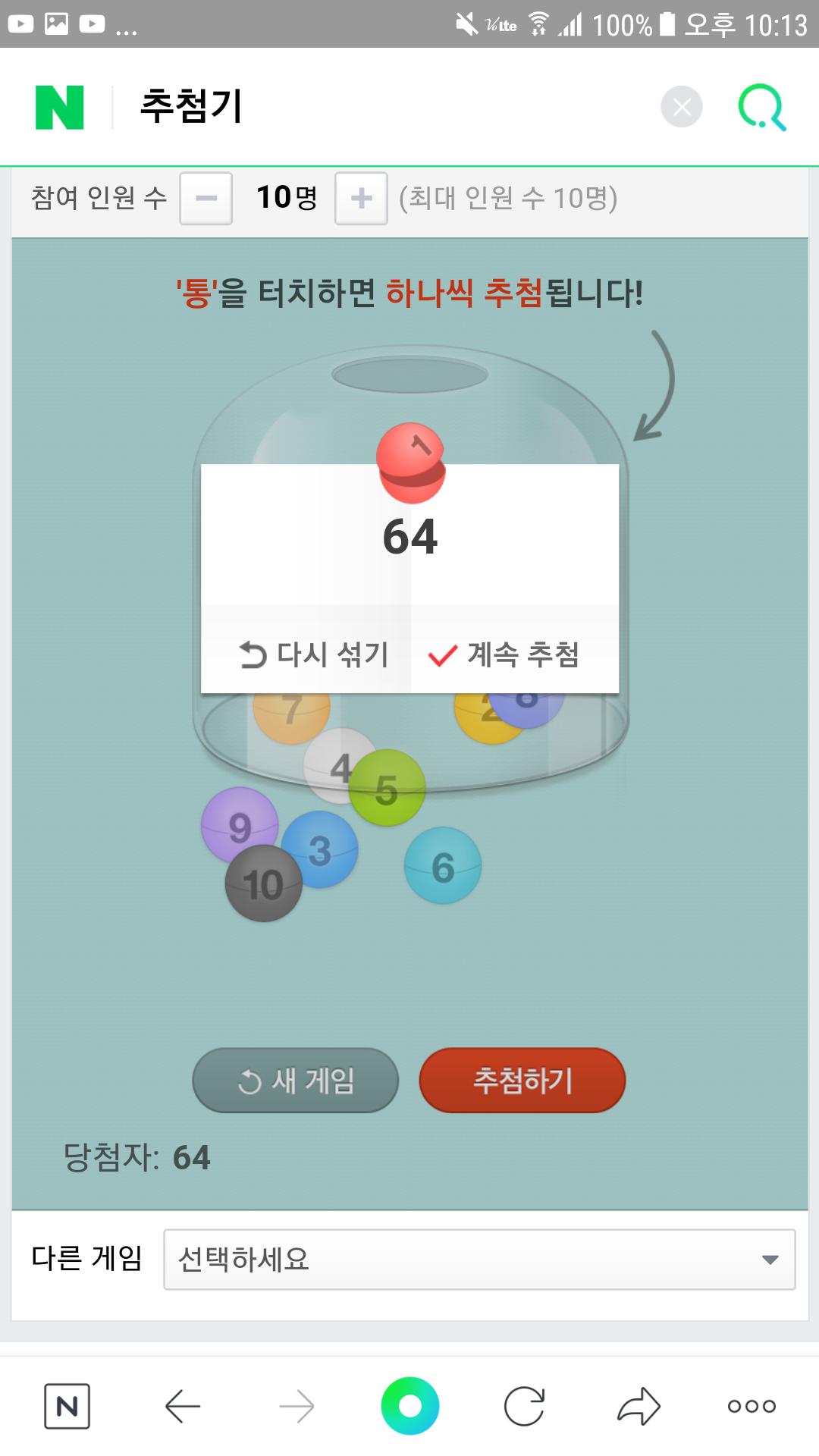Image resolution: width=819 pixels, height=1456 pixels.
Task: Tap 계속 추첨 to keep drawing
Action: (x=504, y=654)
